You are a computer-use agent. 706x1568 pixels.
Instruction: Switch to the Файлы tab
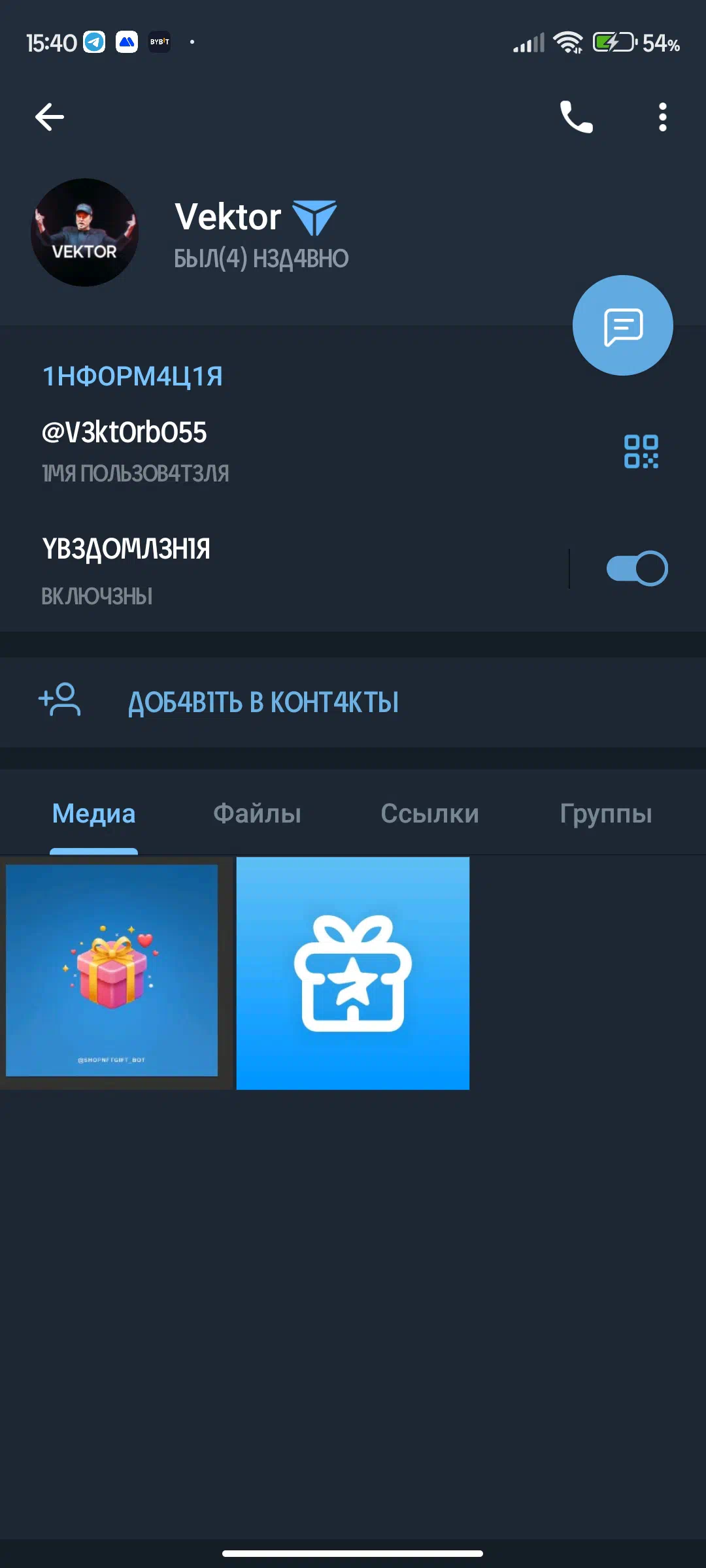pos(257,813)
